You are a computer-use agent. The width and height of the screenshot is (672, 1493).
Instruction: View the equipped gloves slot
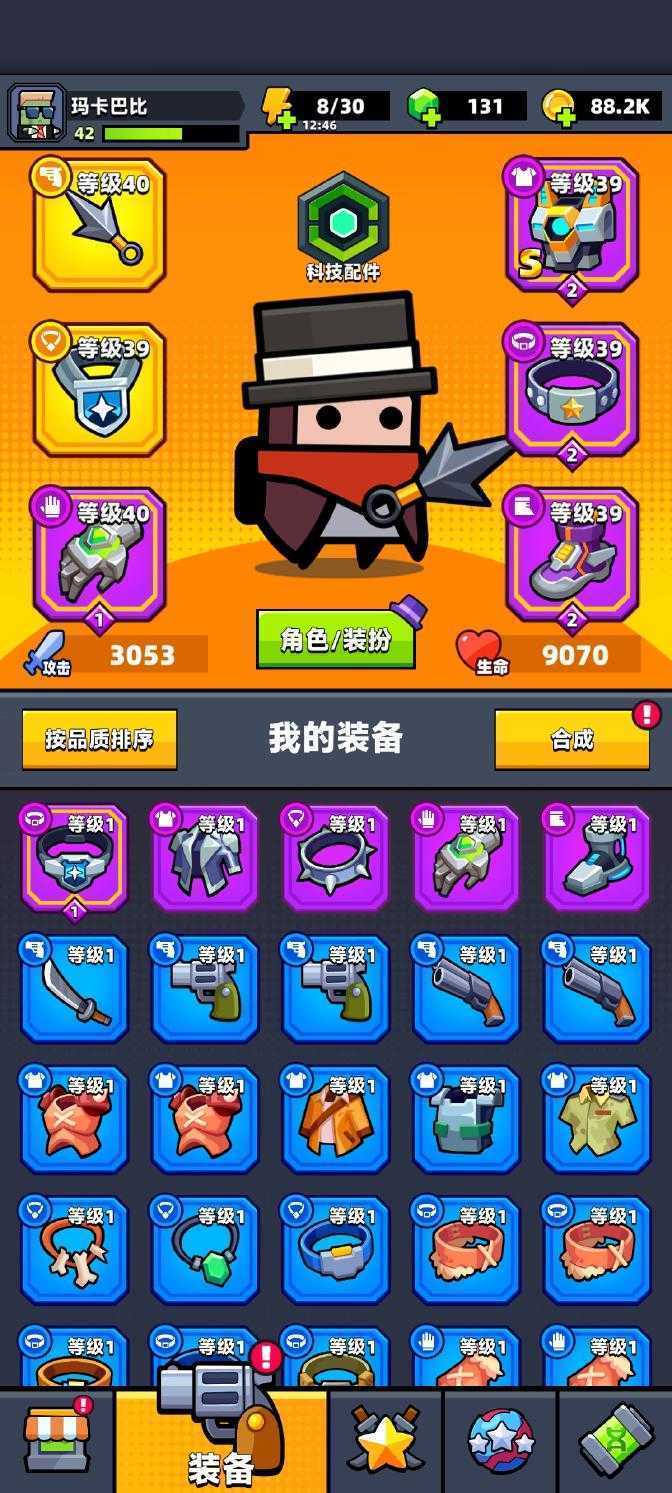pos(99,555)
